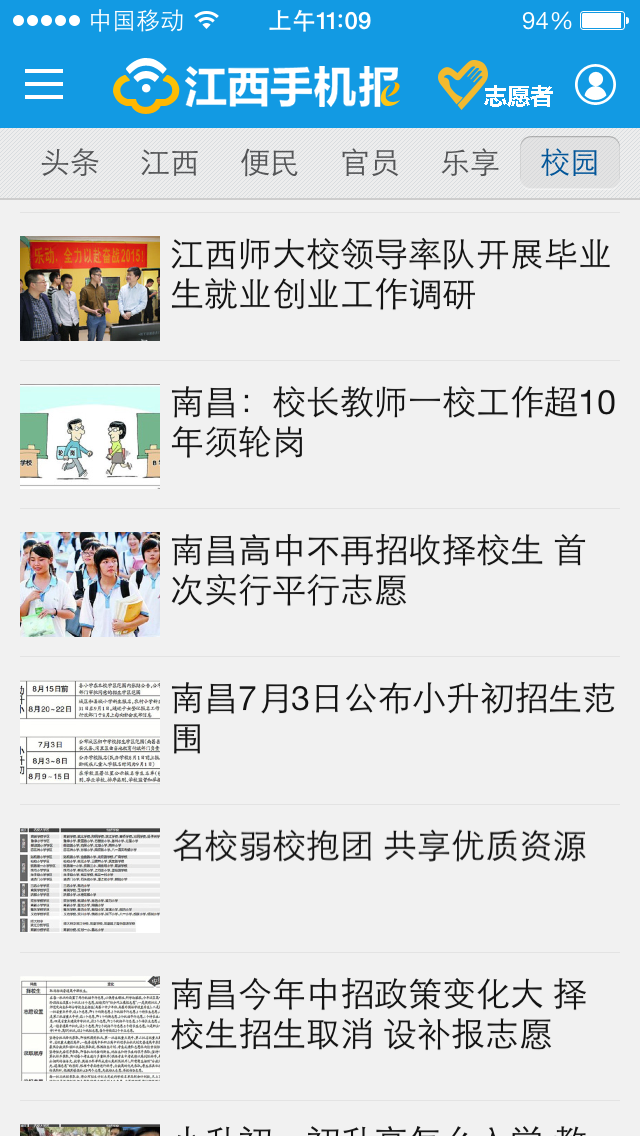Read 南昌：校长教师一校工作超10年须轮岗
The image size is (640, 1136).
click(392, 423)
